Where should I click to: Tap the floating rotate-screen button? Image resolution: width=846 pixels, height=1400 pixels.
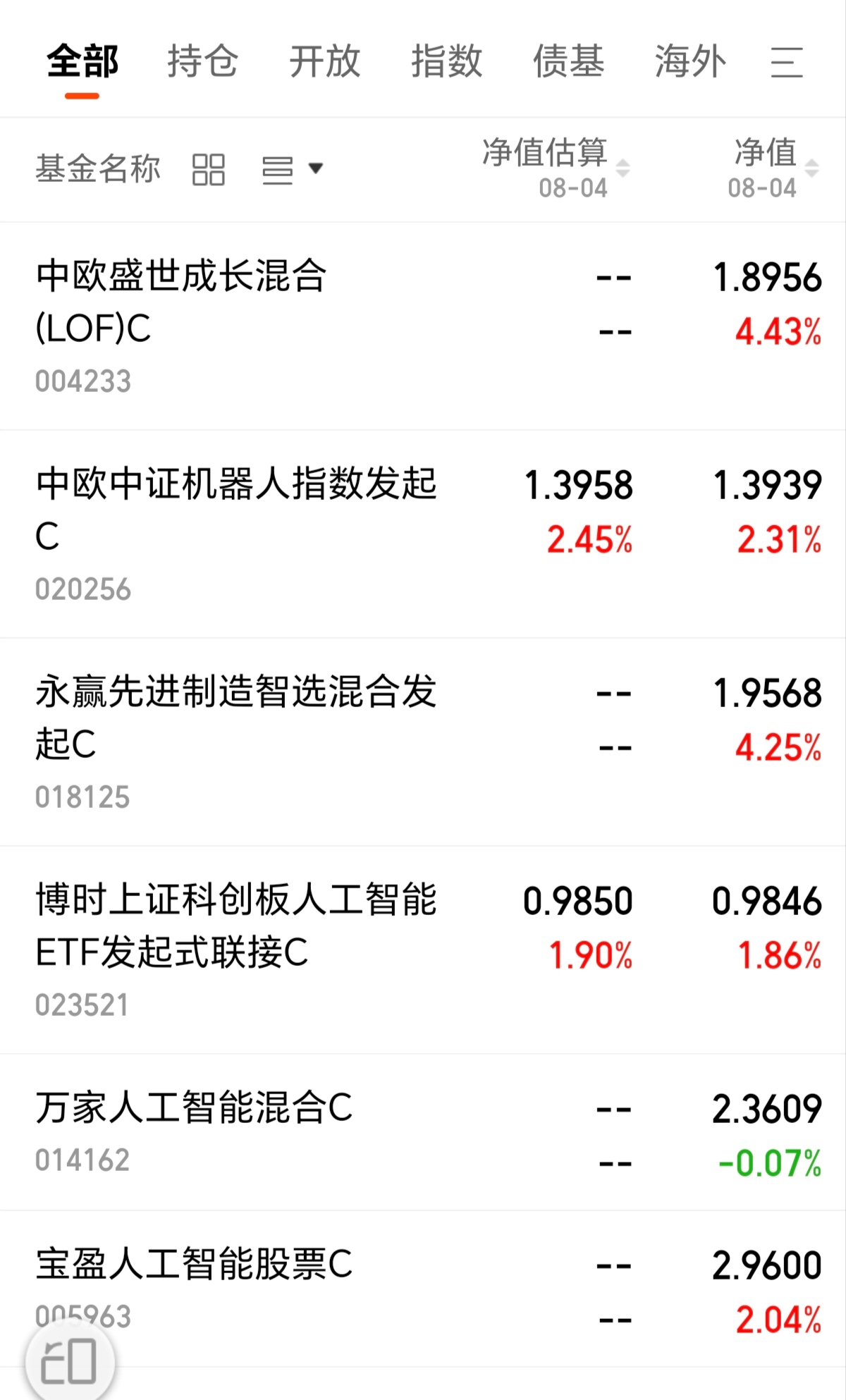click(x=70, y=1361)
